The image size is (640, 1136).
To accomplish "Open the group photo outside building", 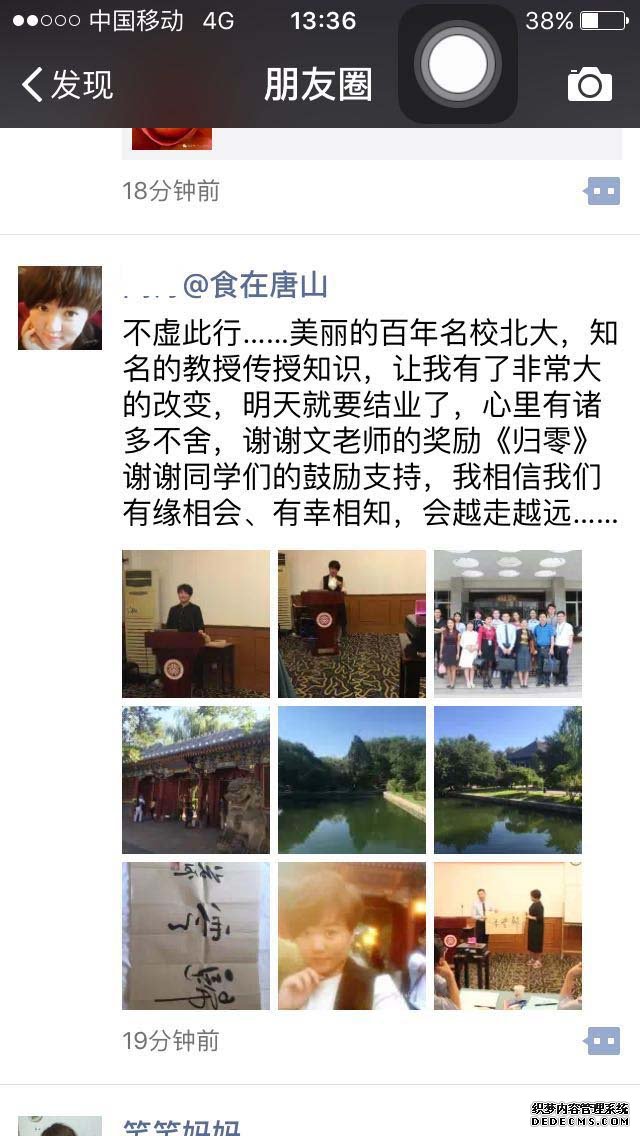I will 508,623.
